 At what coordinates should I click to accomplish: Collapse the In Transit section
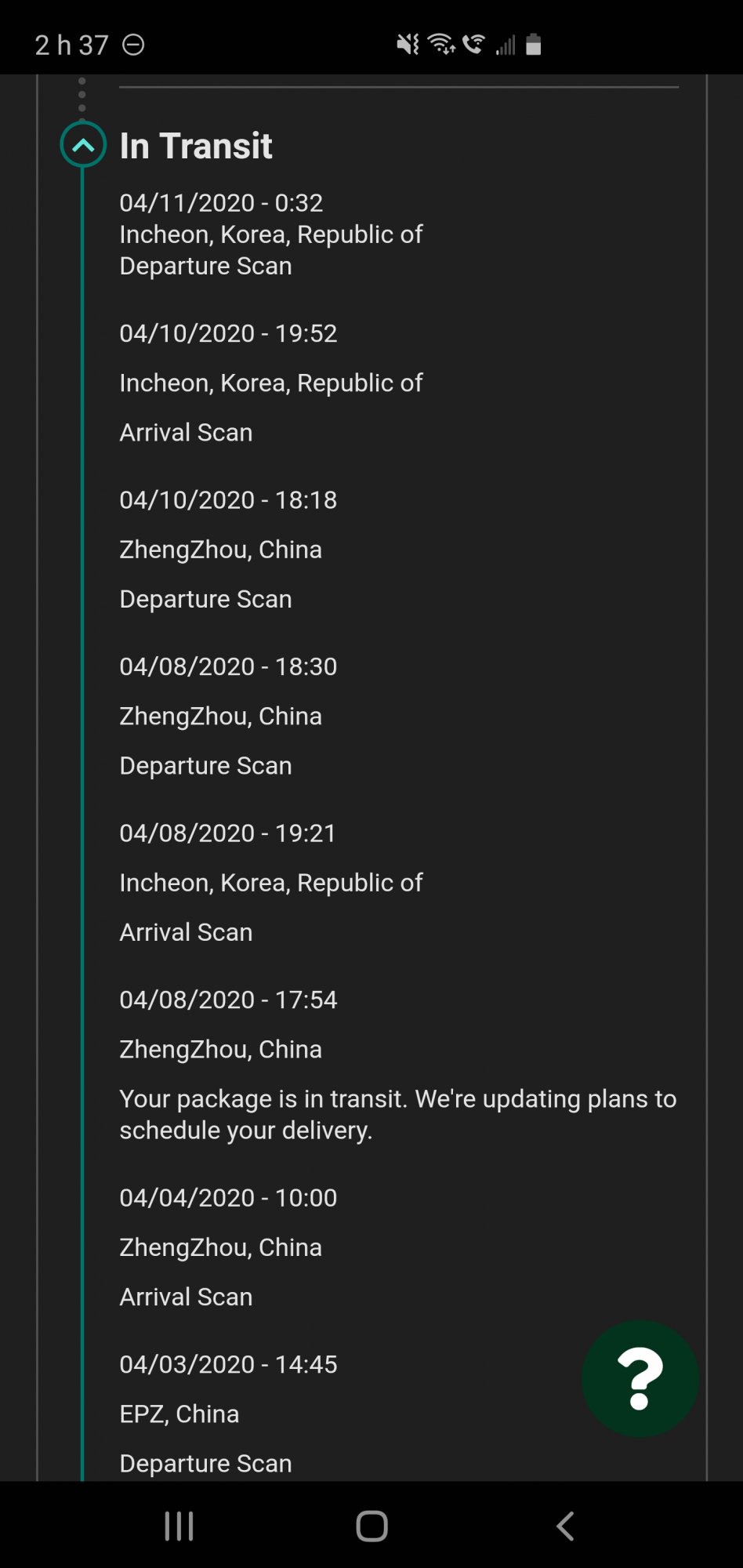(83, 145)
